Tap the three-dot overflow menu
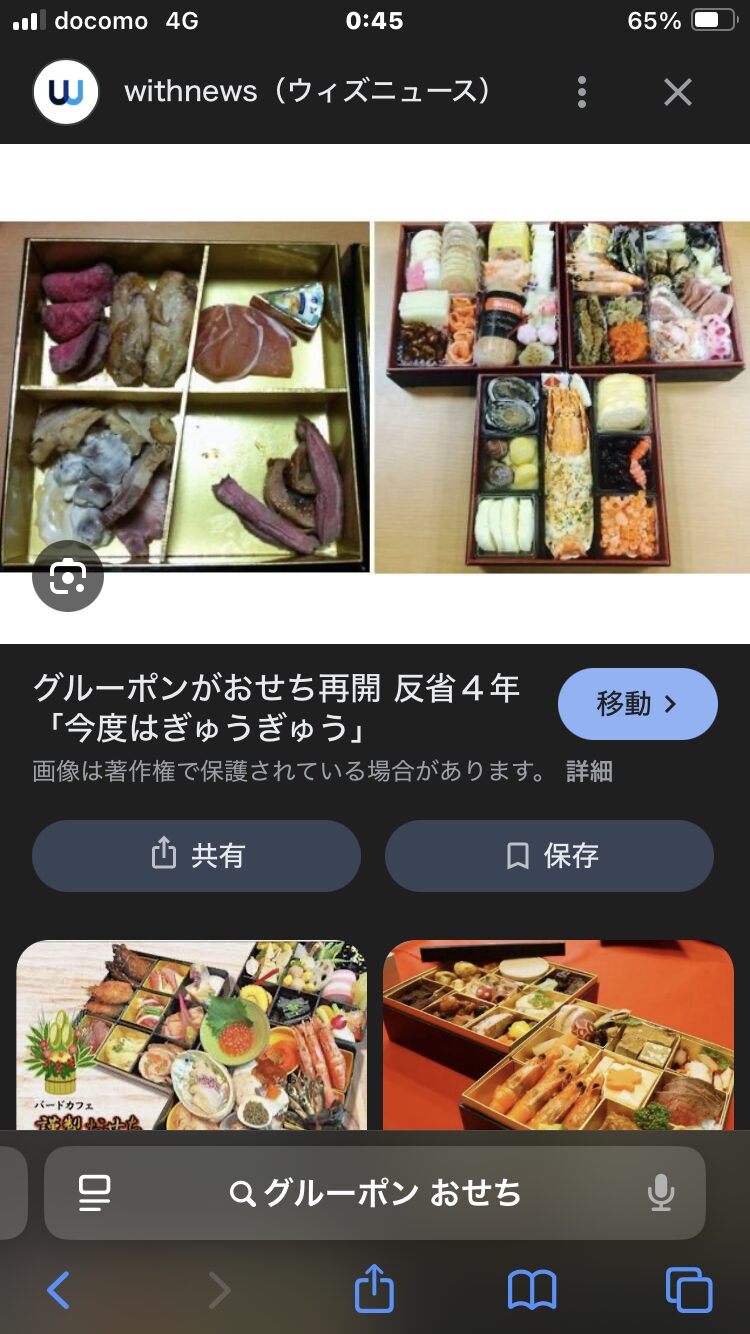The height and width of the screenshot is (1334, 750). pyautogui.click(x=581, y=92)
